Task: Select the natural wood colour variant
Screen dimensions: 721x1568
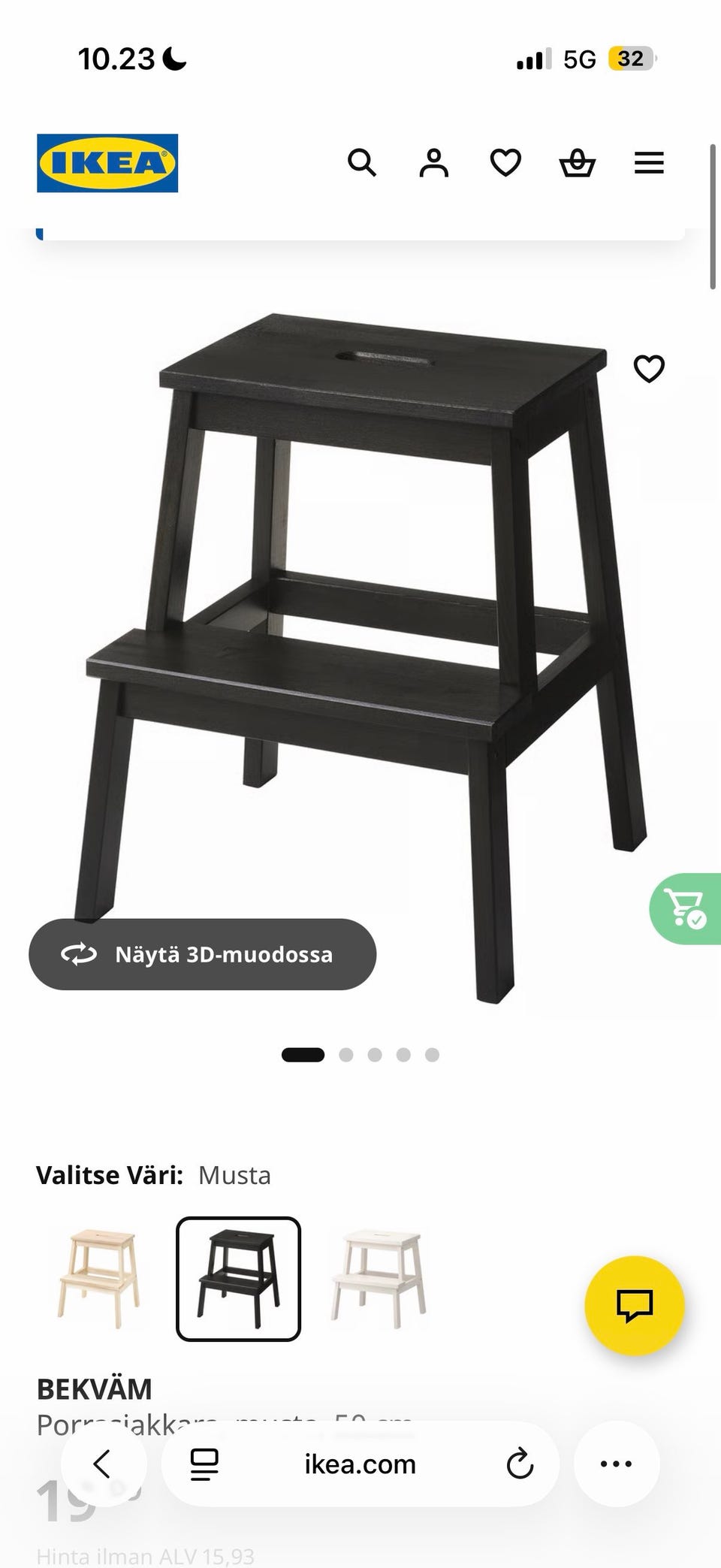Action: coord(98,1279)
